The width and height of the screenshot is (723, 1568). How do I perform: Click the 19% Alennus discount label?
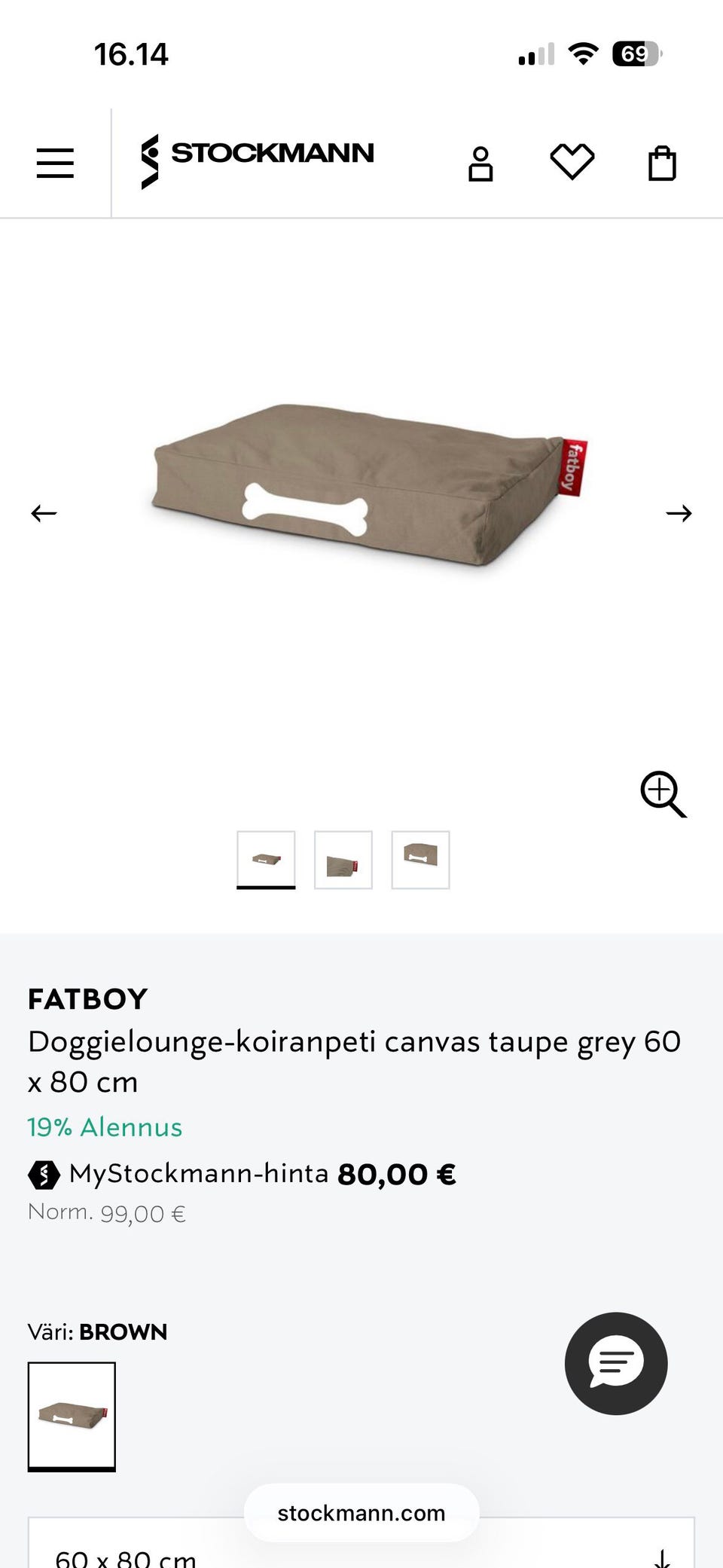pyautogui.click(x=104, y=1127)
